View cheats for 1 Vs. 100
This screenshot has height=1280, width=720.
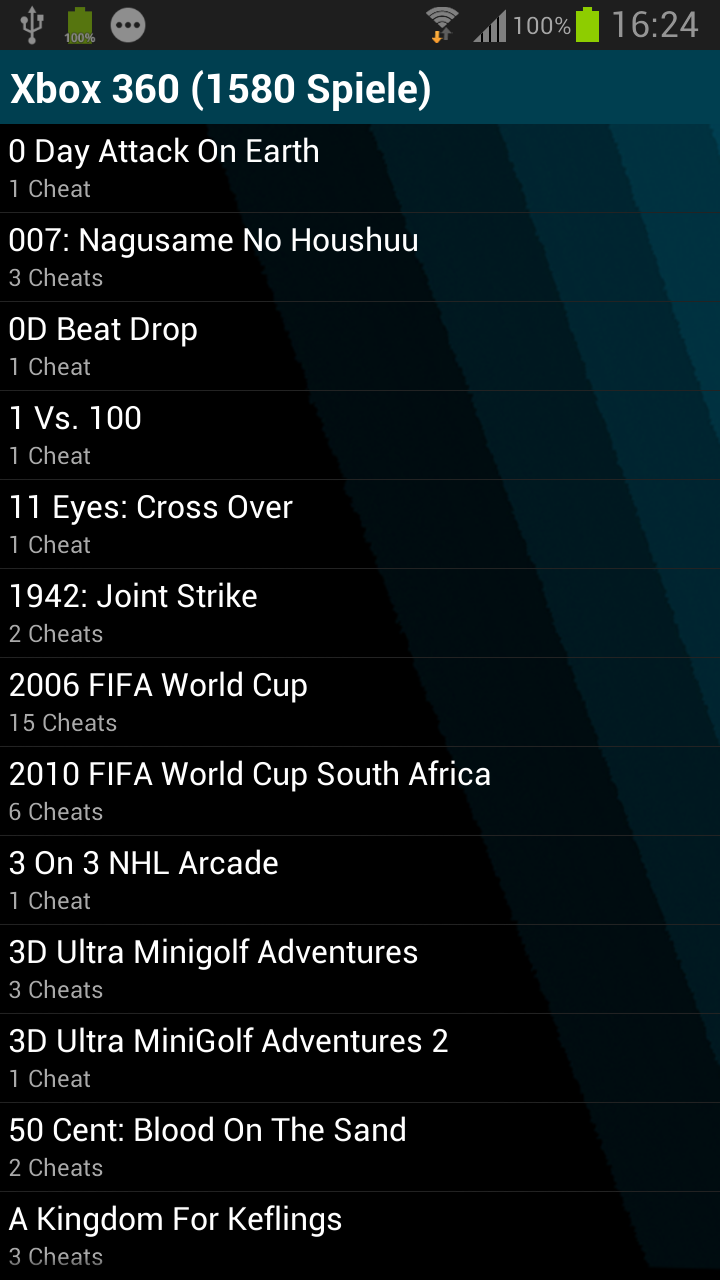pyautogui.click(x=360, y=435)
